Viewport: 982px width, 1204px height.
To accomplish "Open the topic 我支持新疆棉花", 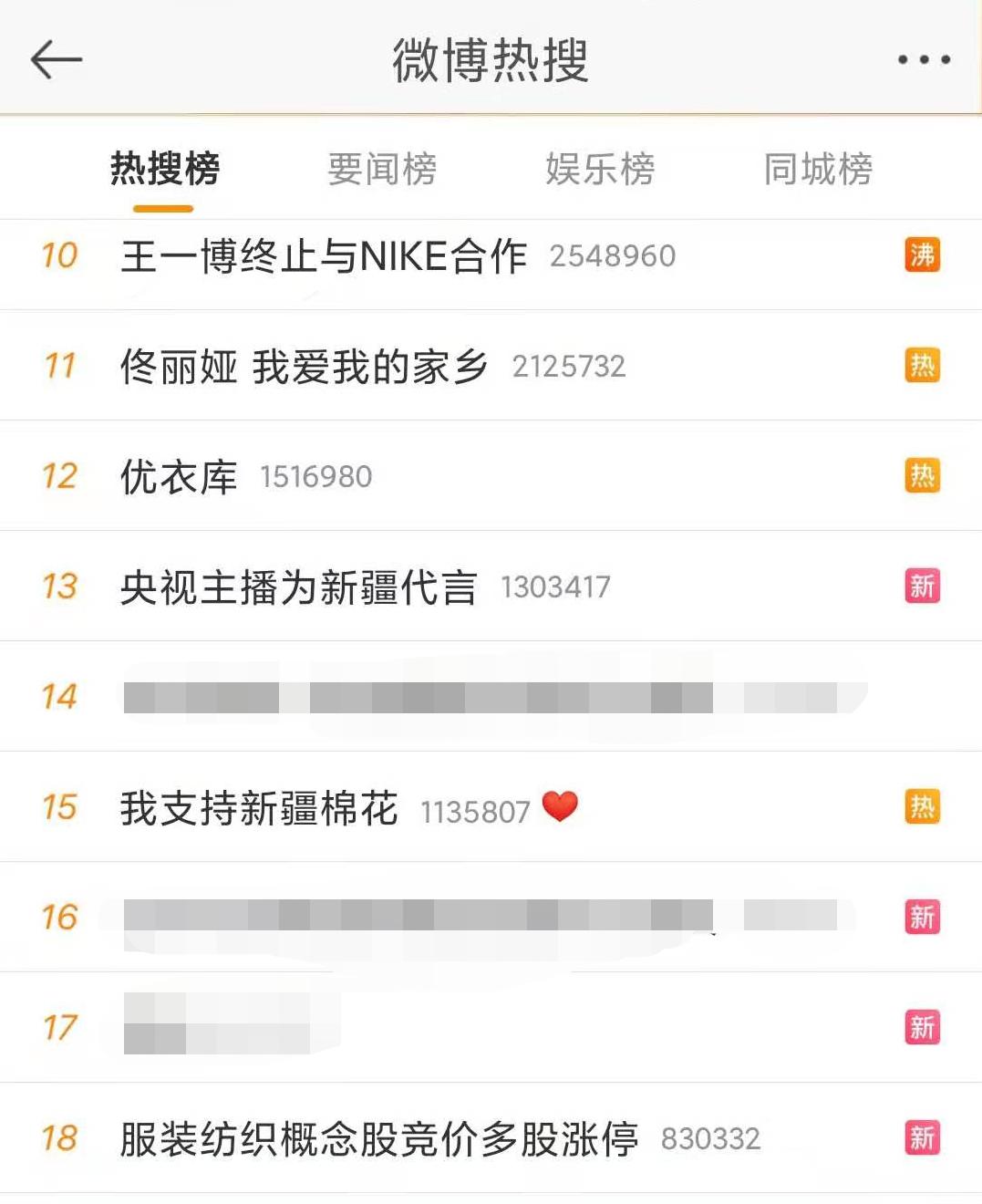I will point(258,806).
